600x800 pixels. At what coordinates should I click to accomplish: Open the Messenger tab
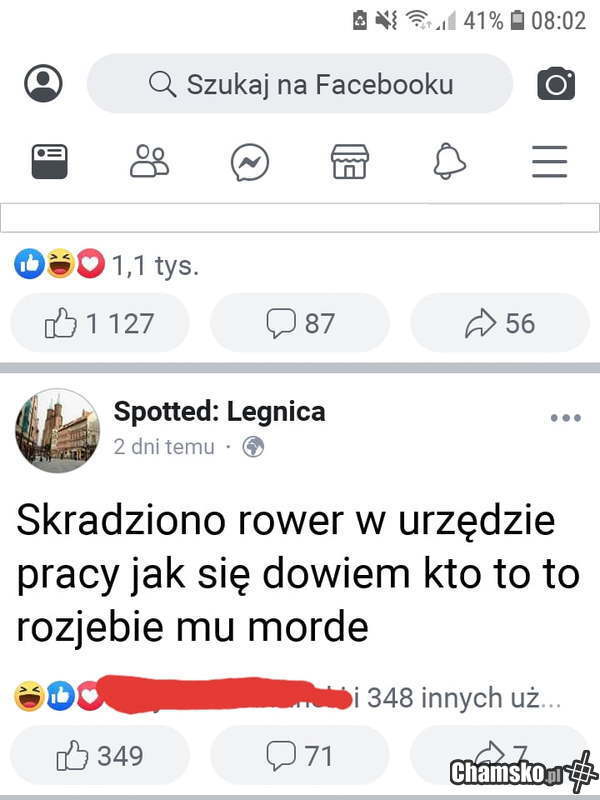pos(249,162)
